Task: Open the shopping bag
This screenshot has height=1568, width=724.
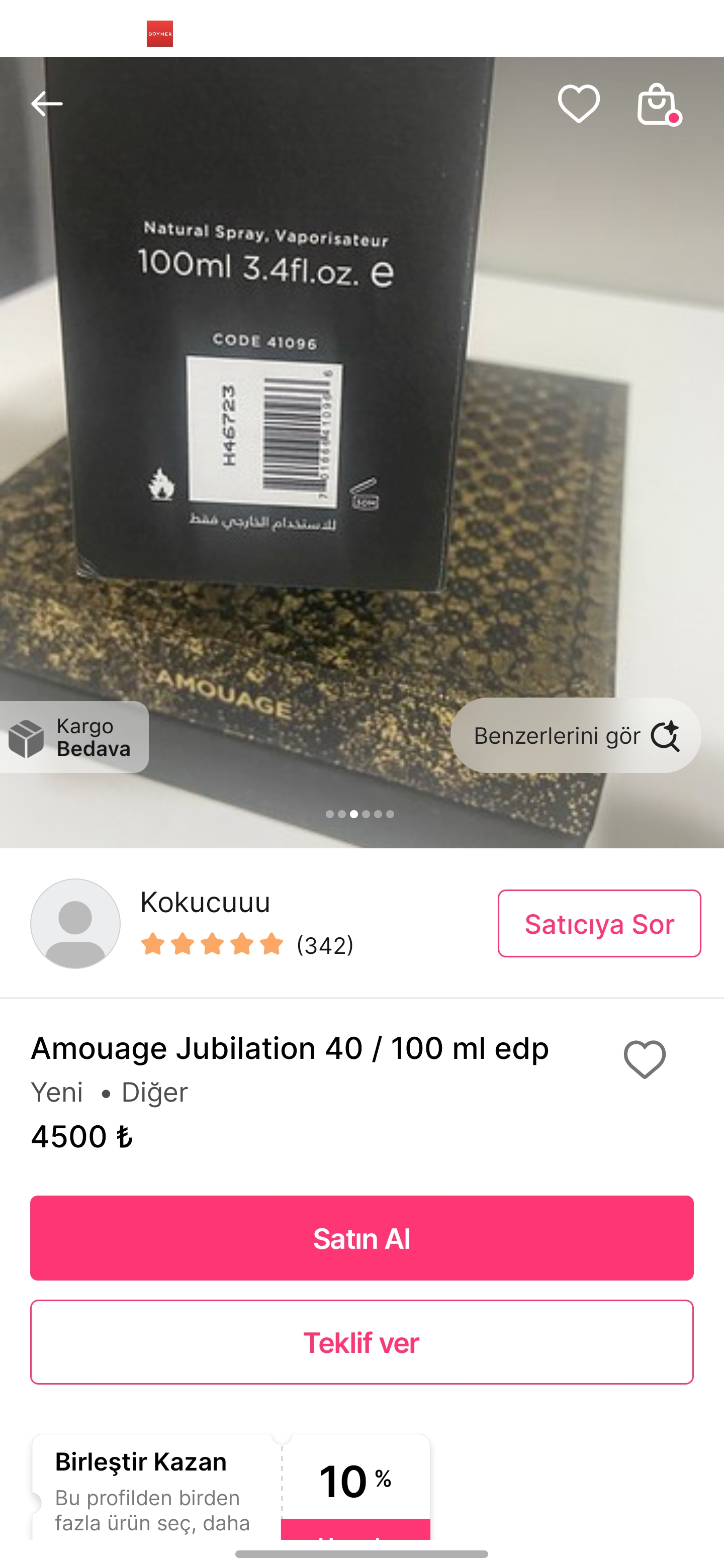Action: coord(658,104)
